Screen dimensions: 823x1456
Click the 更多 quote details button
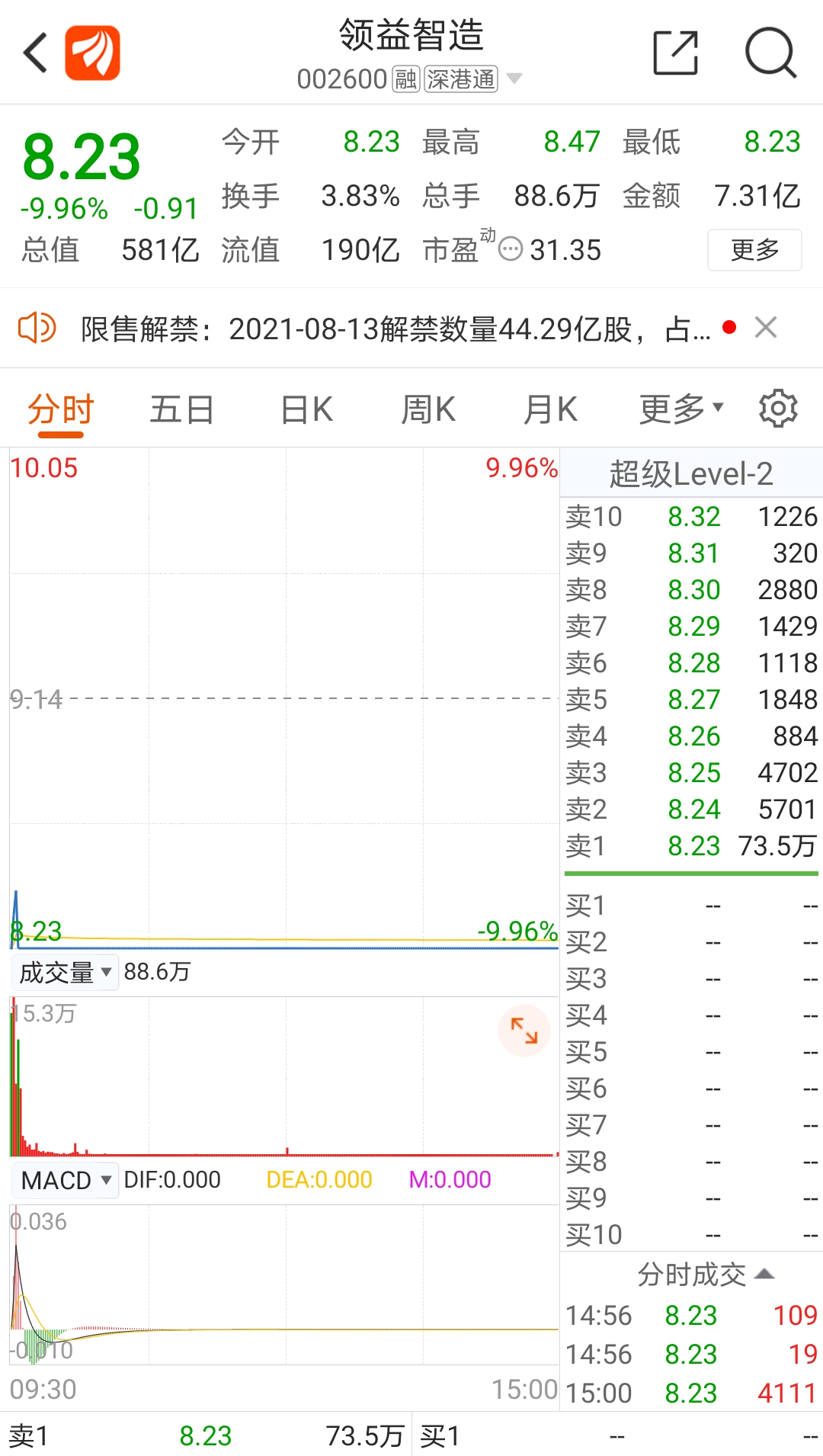pyautogui.click(x=754, y=249)
